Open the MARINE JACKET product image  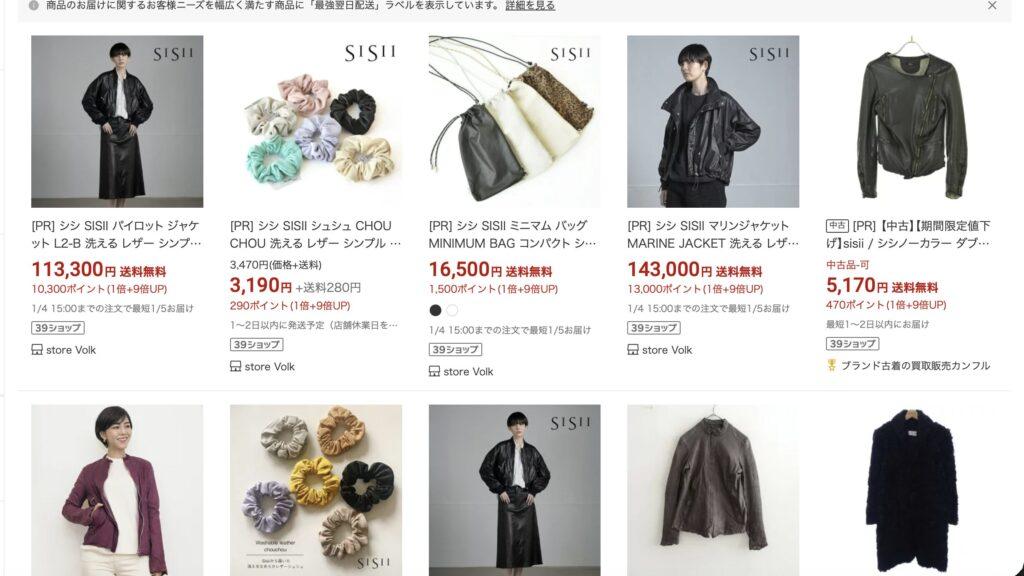click(x=713, y=121)
